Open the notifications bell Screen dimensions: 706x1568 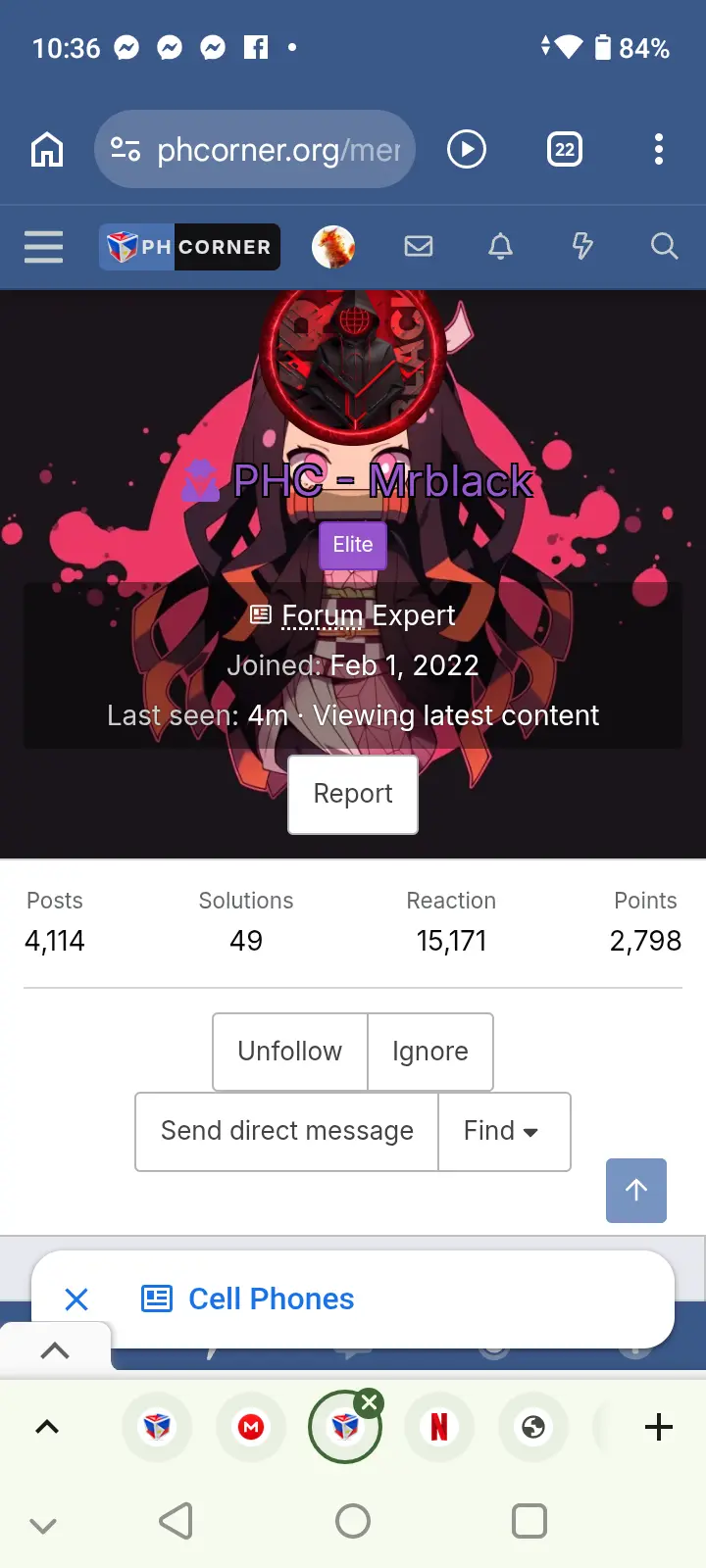(x=500, y=246)
